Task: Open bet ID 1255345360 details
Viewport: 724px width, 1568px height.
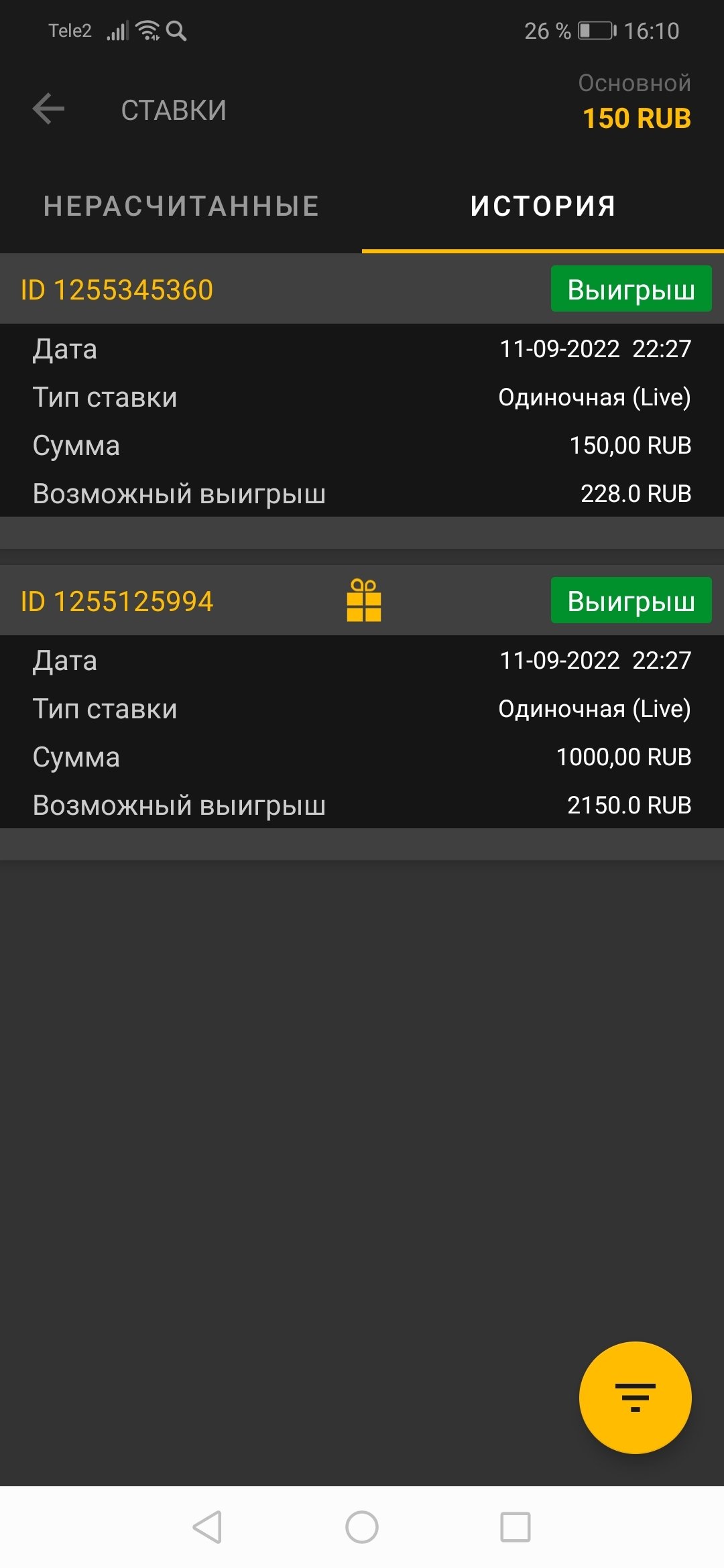Action: tap(117, 290)
